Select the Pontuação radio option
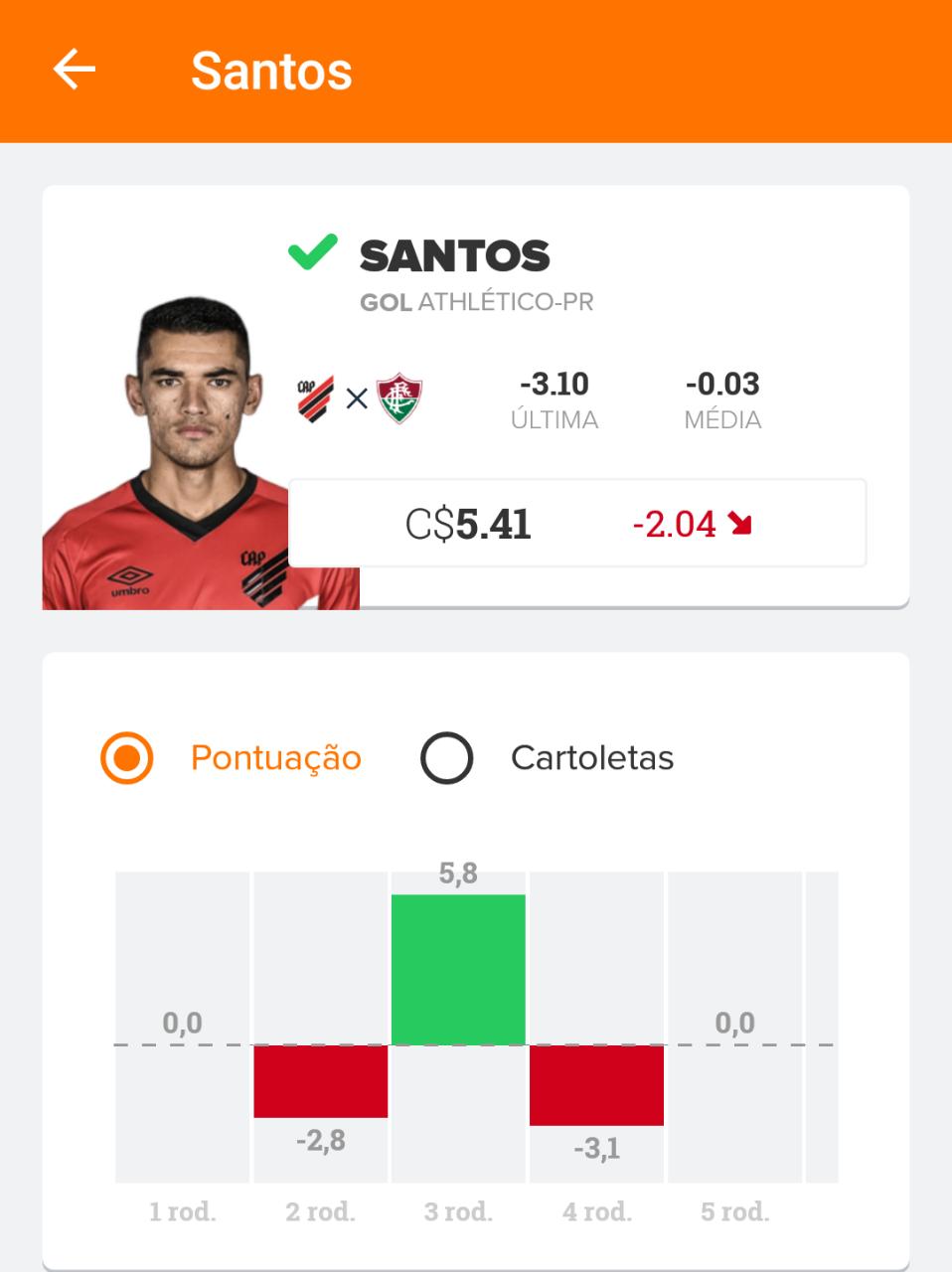This screenshot has width=952, height=1272. click(x=127, y=758)
